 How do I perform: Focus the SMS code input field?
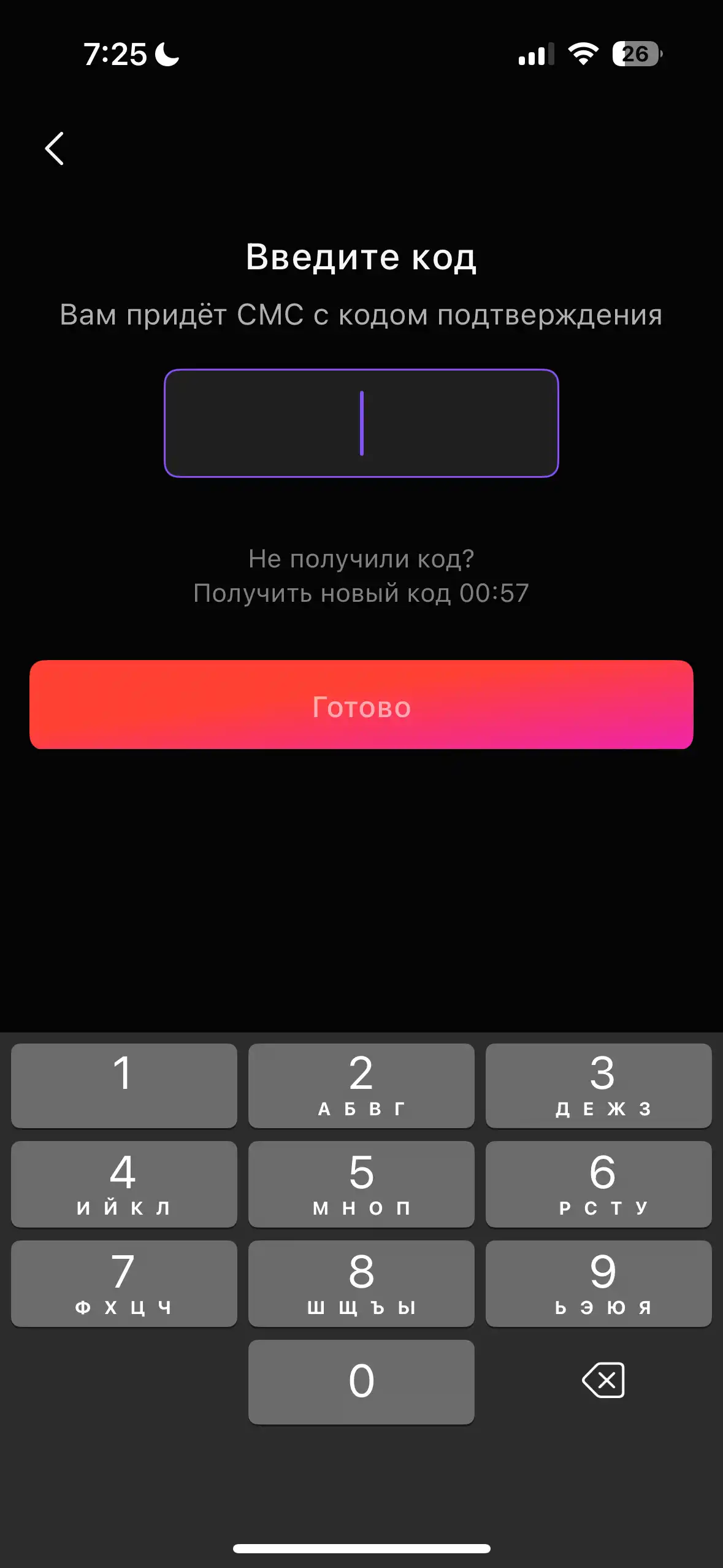pos(361,423)
